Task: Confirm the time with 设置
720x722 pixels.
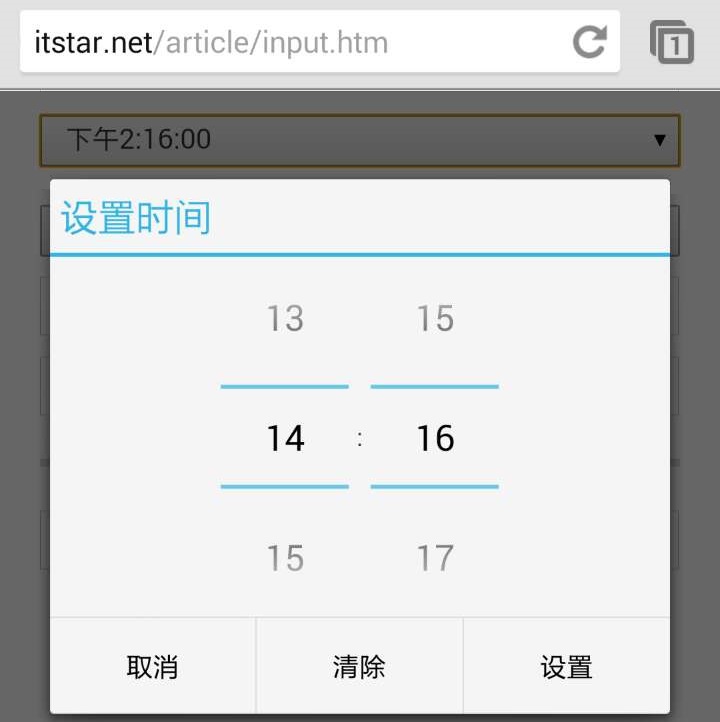Action: (566, 667)
